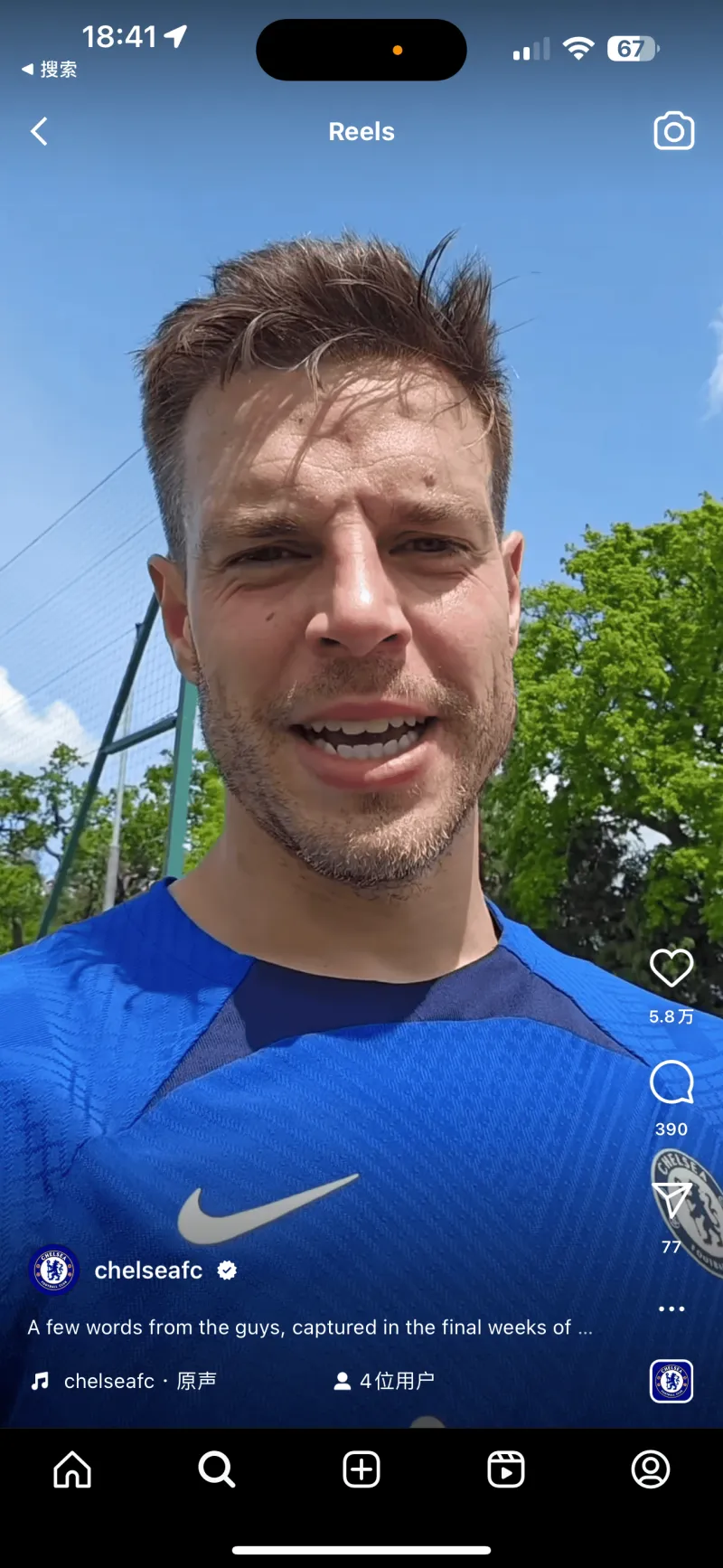
Task: Open the audio thumbnail at bottom right
Action: (671, 1381)
